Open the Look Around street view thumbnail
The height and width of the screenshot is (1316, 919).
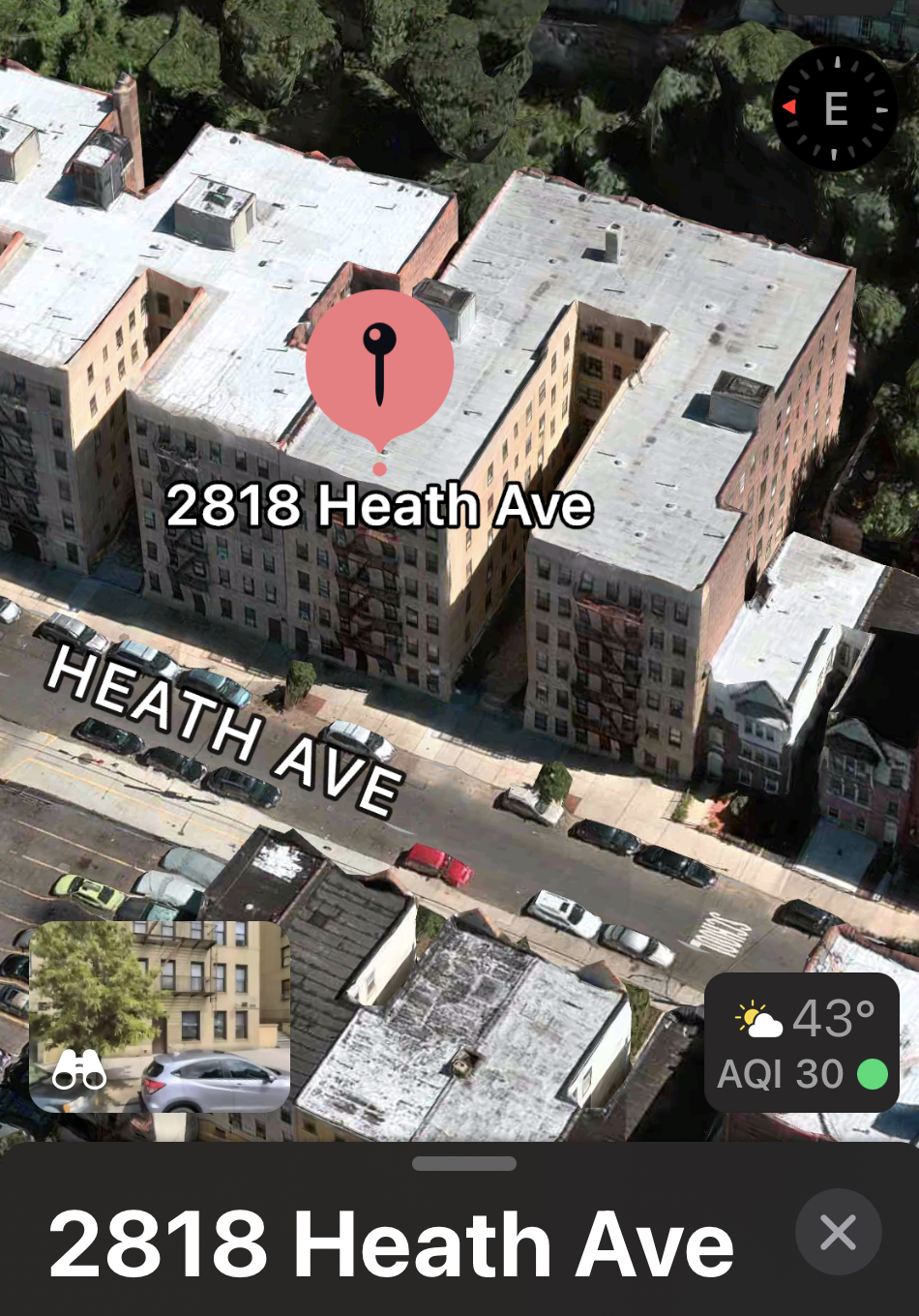click(160, 1016)
